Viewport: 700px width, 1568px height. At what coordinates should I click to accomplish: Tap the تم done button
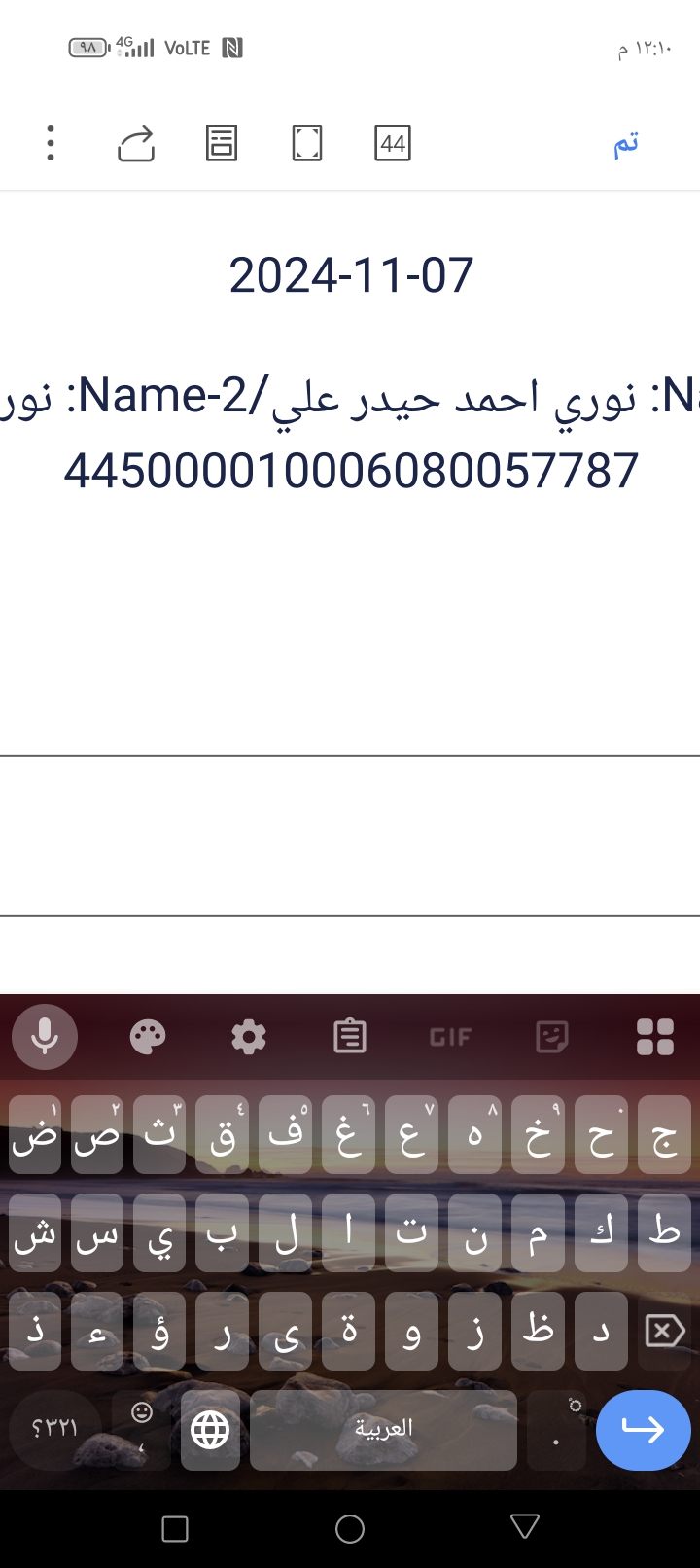pos(625,144)
